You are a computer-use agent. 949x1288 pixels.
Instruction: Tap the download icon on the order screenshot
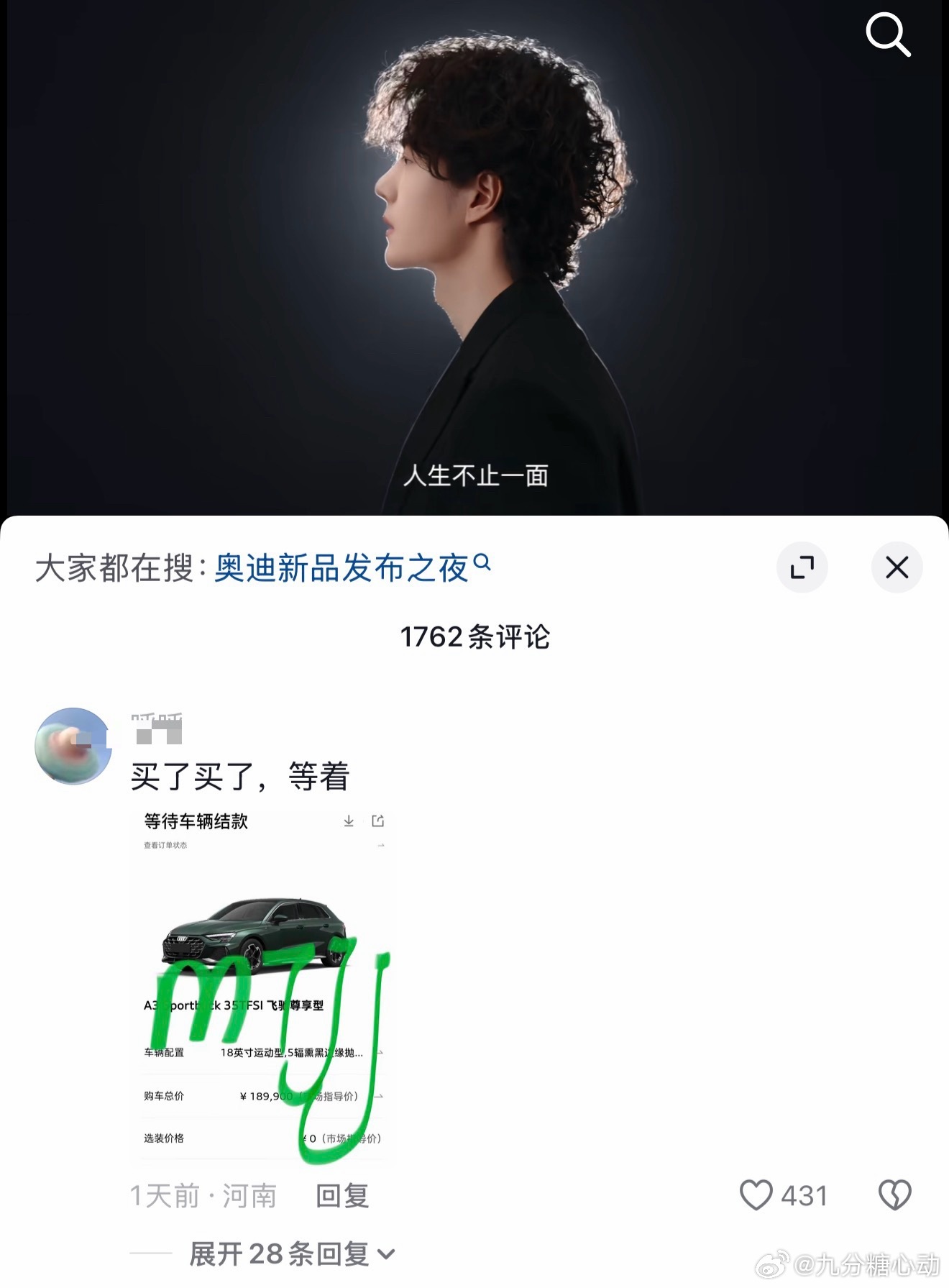(350, 822)
